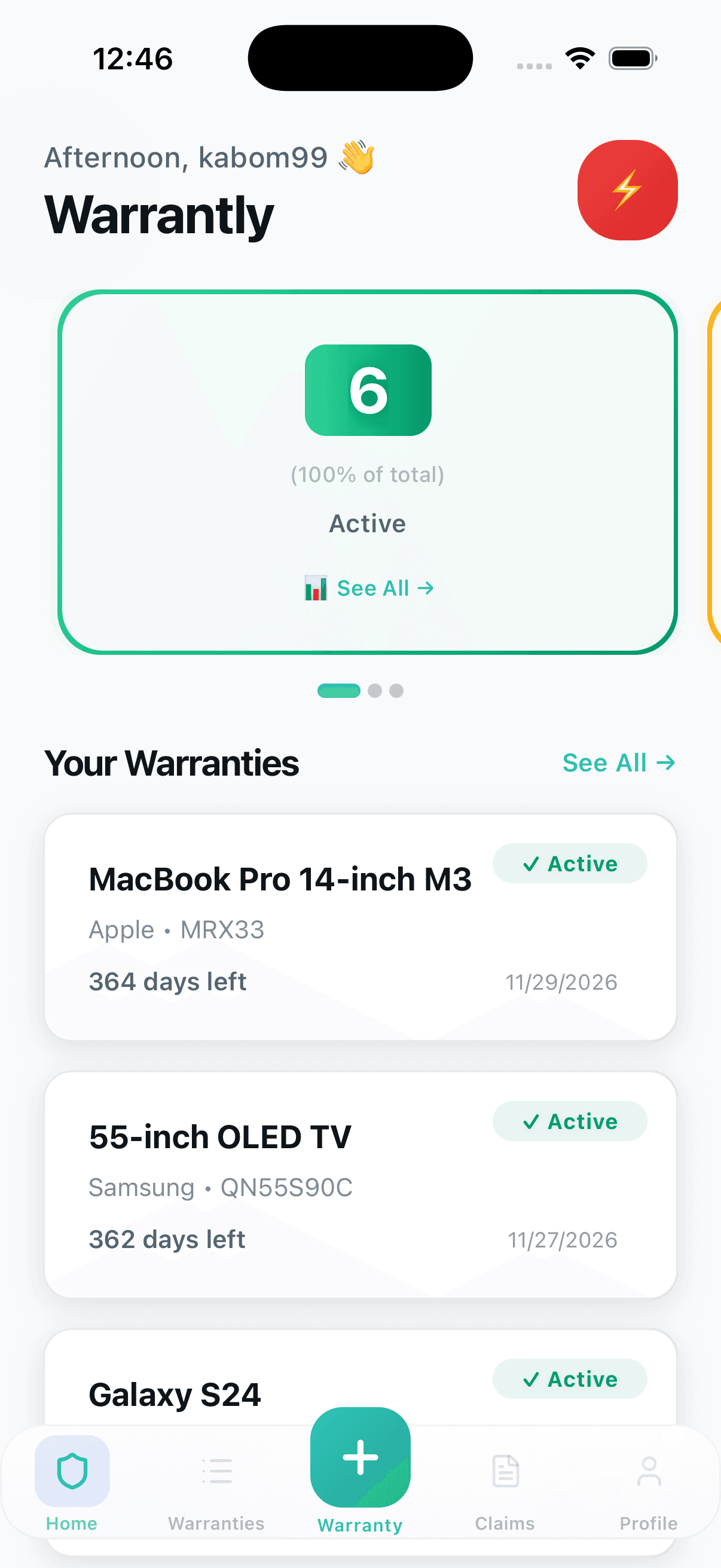This screenshot has height=1568, width=721.
Task: Tap the Active status on 55-inch OLED TV
Action: (570, 1121)
